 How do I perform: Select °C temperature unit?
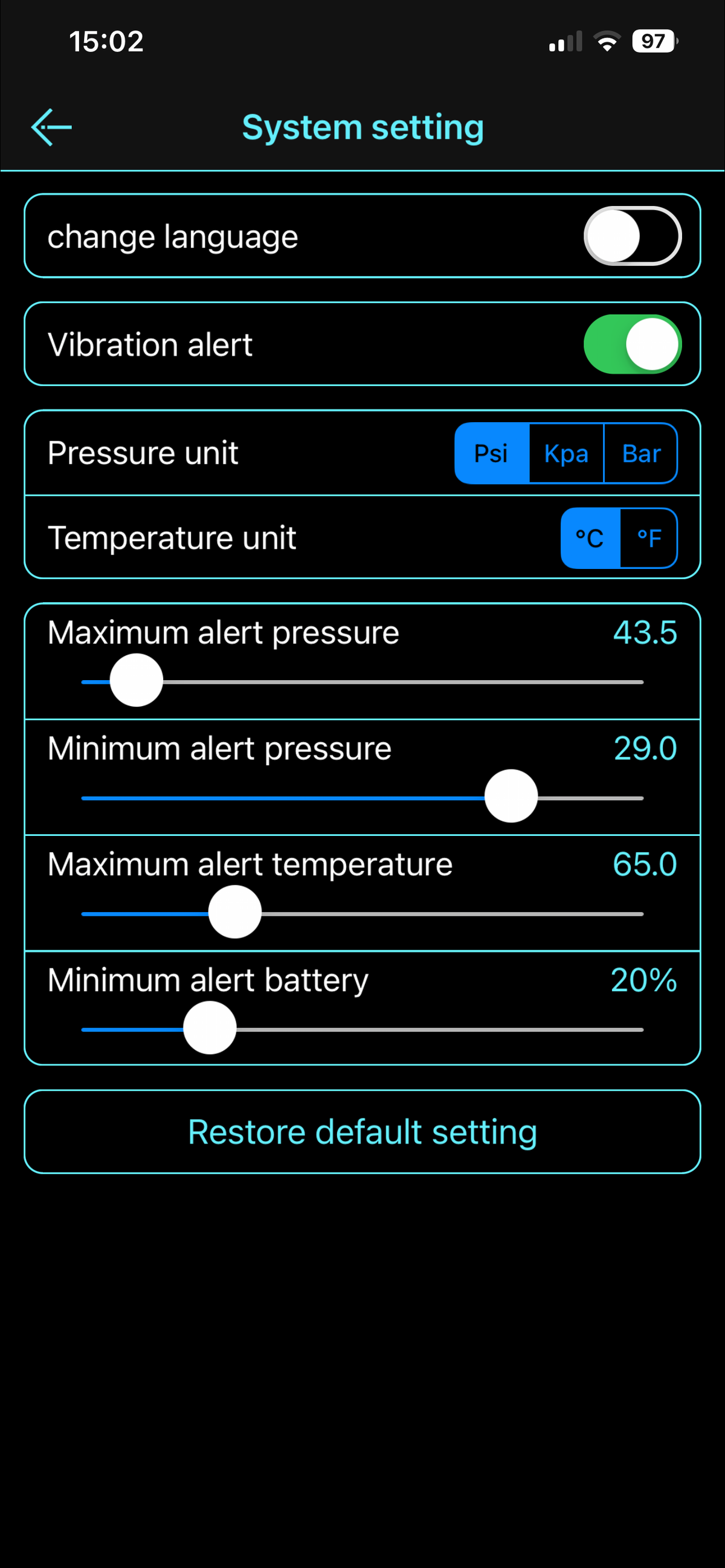(590, 538)
